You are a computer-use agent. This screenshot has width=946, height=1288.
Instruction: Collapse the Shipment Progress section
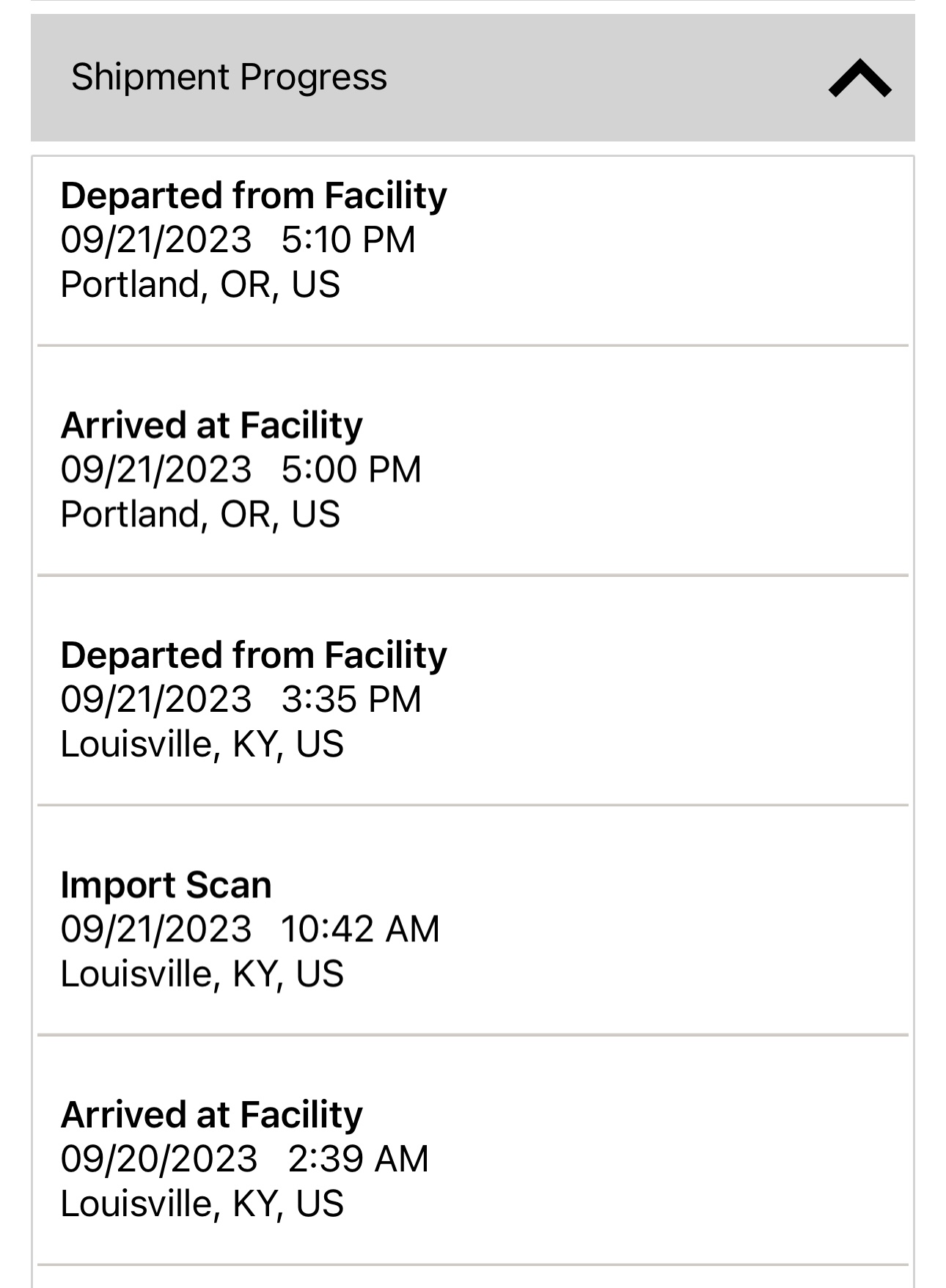tap(859, 78)
